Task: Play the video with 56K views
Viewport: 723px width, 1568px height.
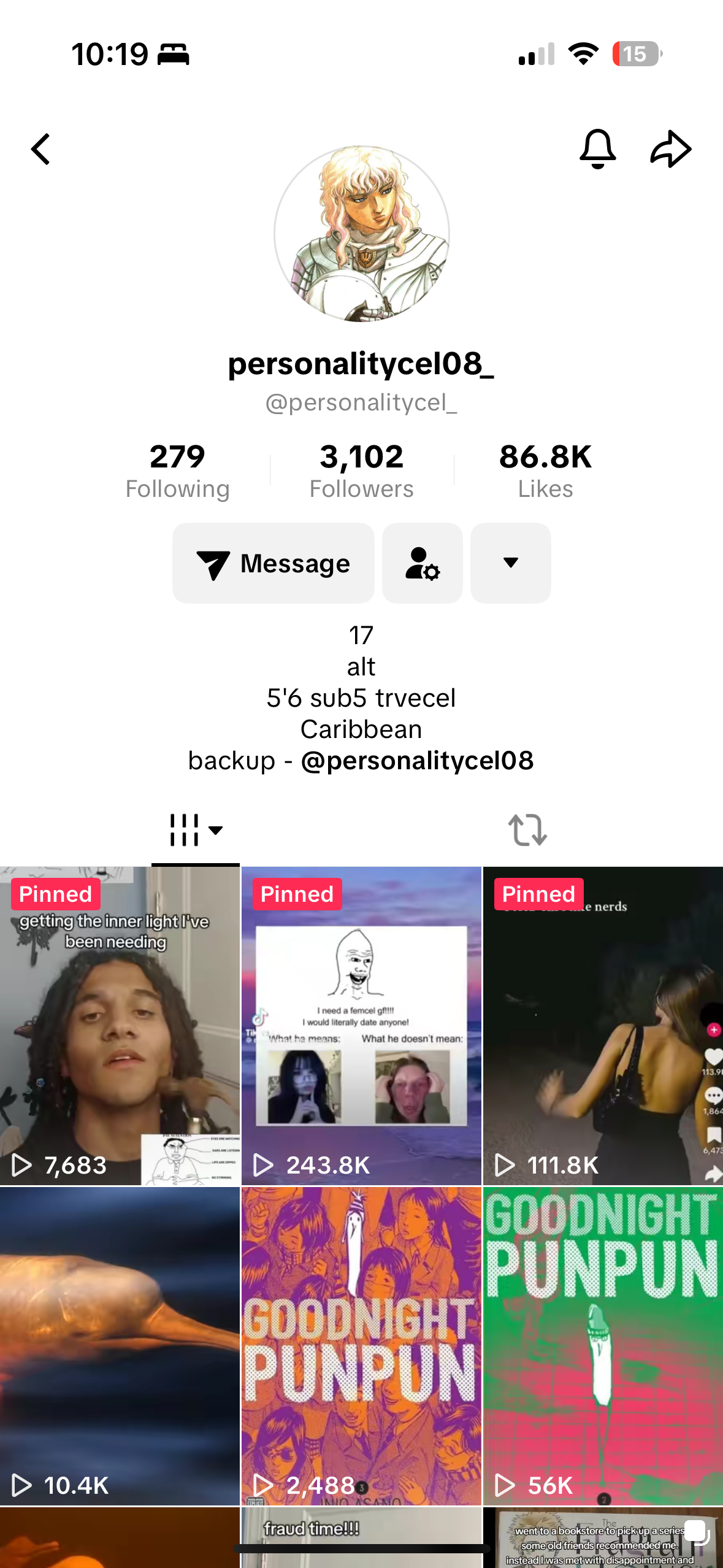Action: 603,1346
